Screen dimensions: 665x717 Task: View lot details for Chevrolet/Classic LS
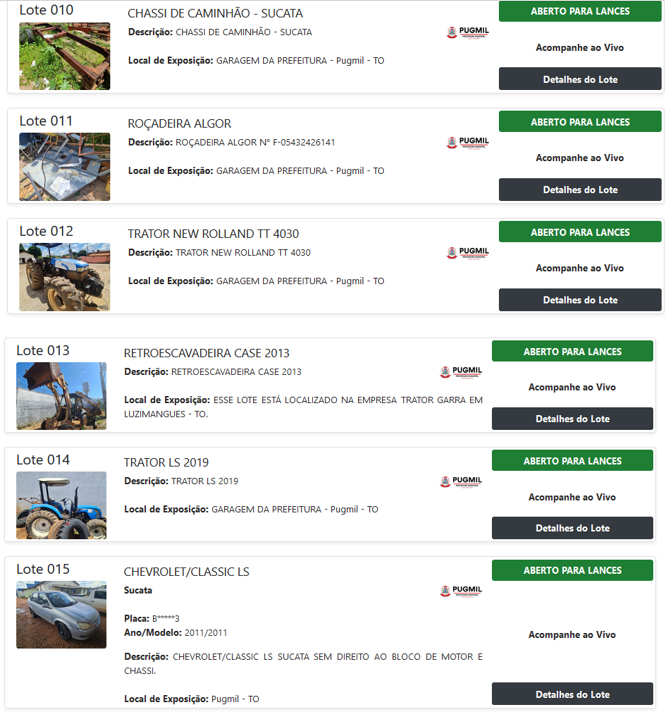[572, 694]
